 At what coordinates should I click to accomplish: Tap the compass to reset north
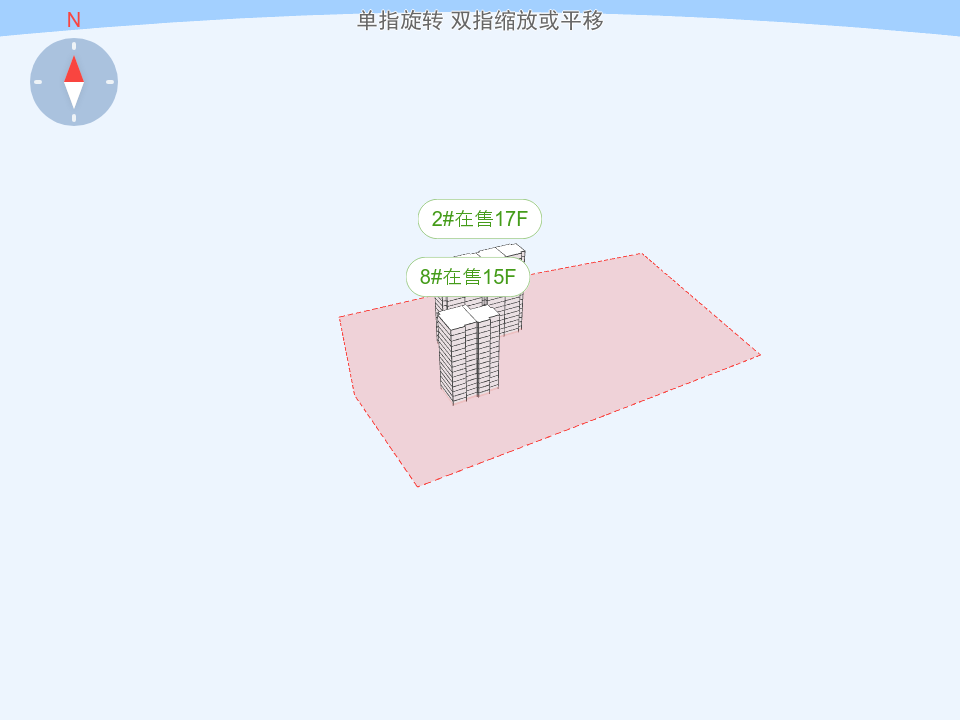pos(74,82)
